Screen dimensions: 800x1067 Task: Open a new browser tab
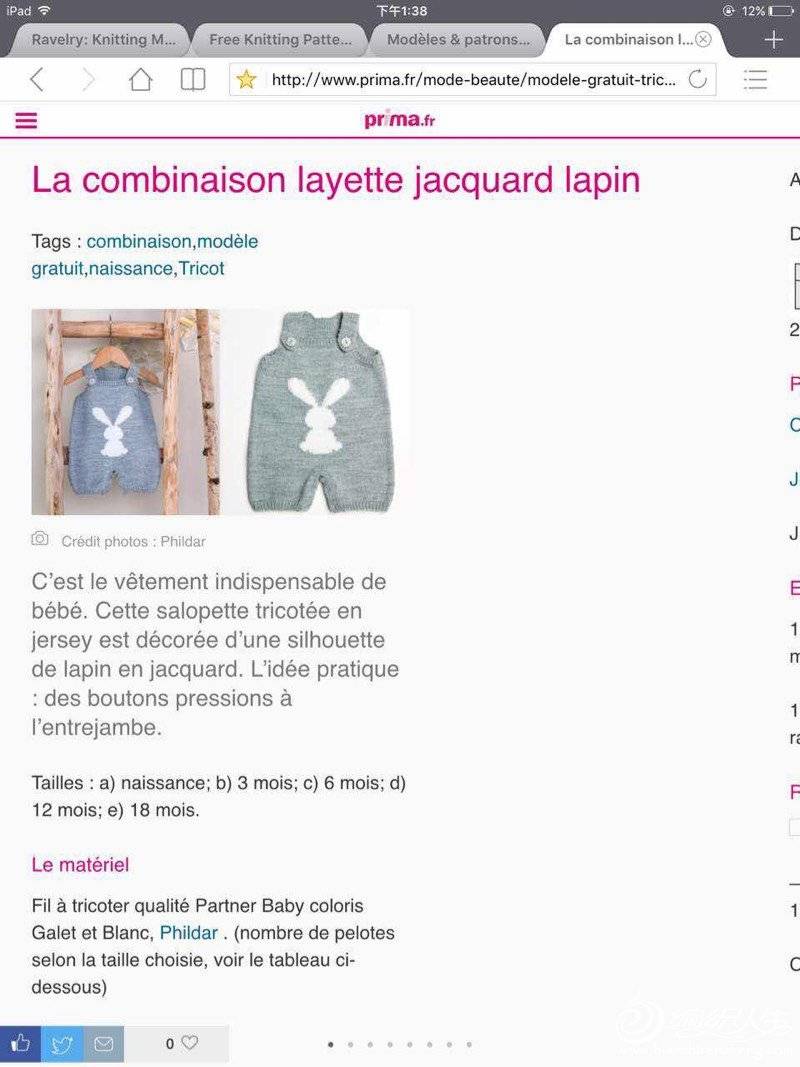click(x=773, y=39)
